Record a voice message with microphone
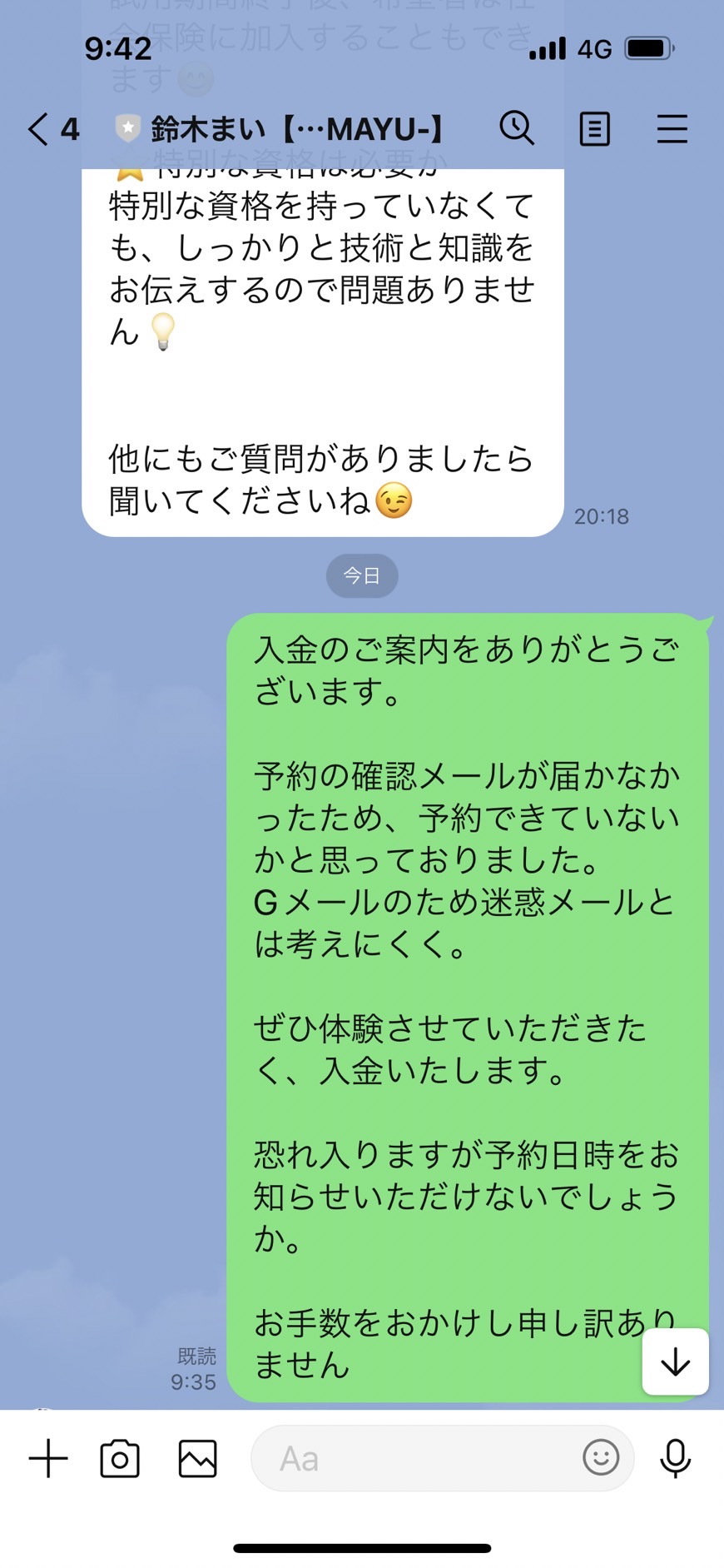 click(675, 1459)
